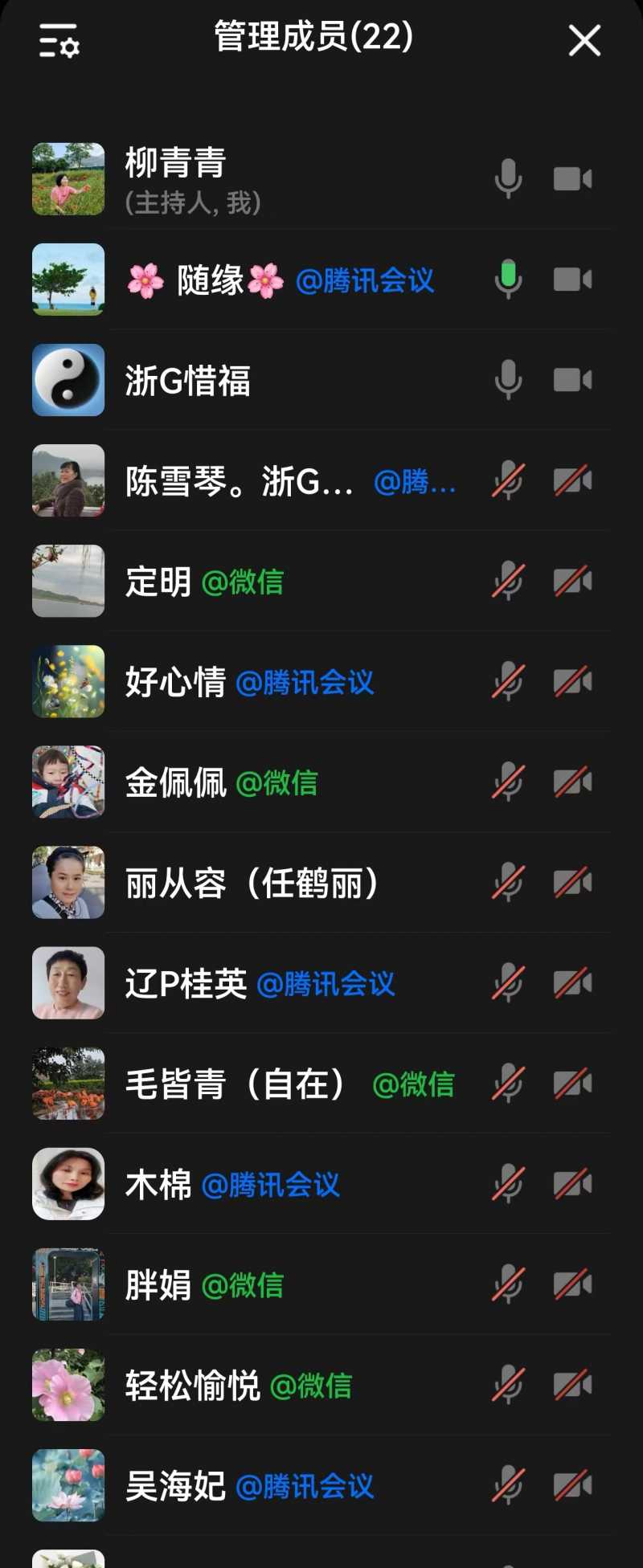Close the 管理成员 panel
Image resolution: width=643 pixels, height=1568 pixels.
coord(584,40)
